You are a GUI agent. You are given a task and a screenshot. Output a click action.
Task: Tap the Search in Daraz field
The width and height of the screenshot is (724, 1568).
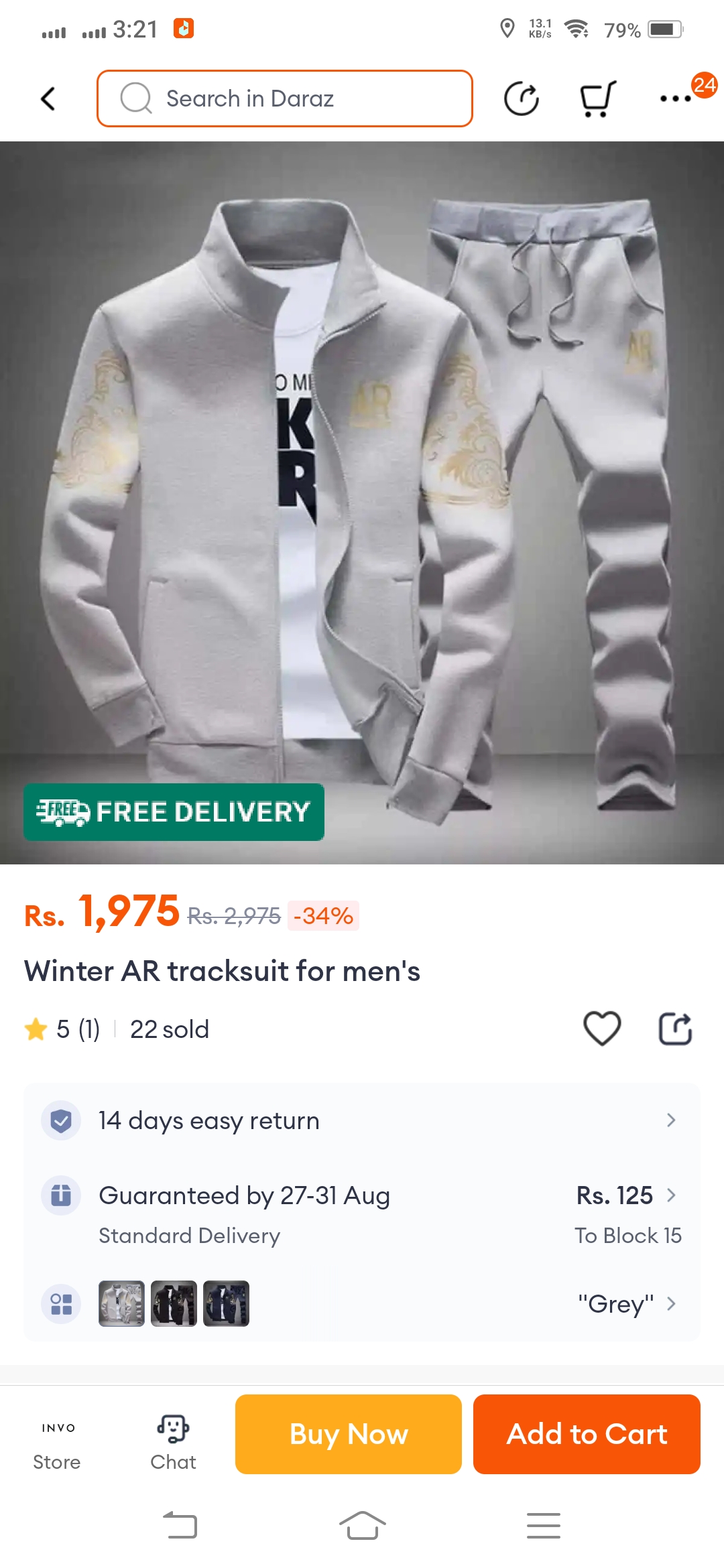pyautogui.click(x=285, y=99)
